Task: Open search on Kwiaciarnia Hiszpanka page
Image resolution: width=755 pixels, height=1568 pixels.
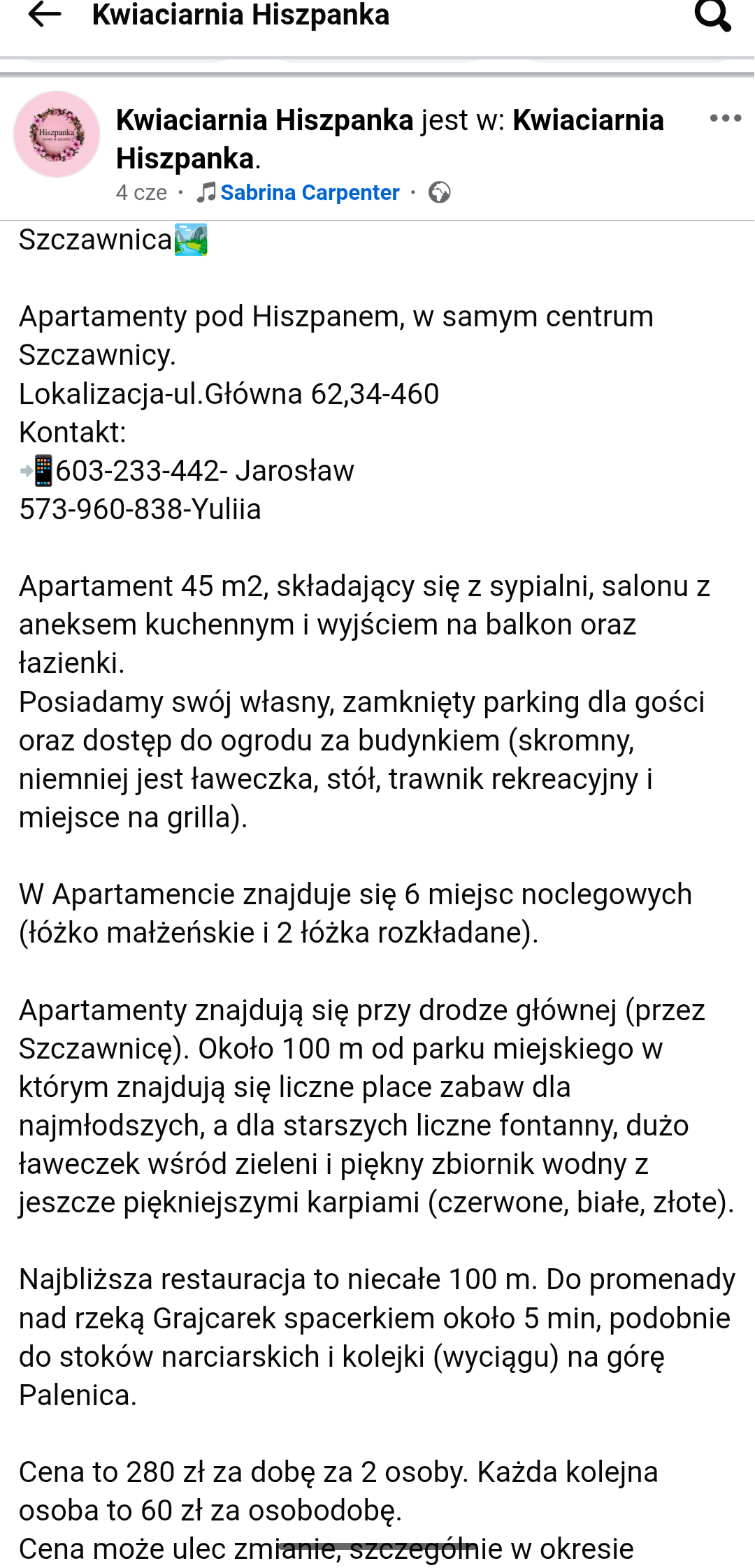Action: [712, 15]
